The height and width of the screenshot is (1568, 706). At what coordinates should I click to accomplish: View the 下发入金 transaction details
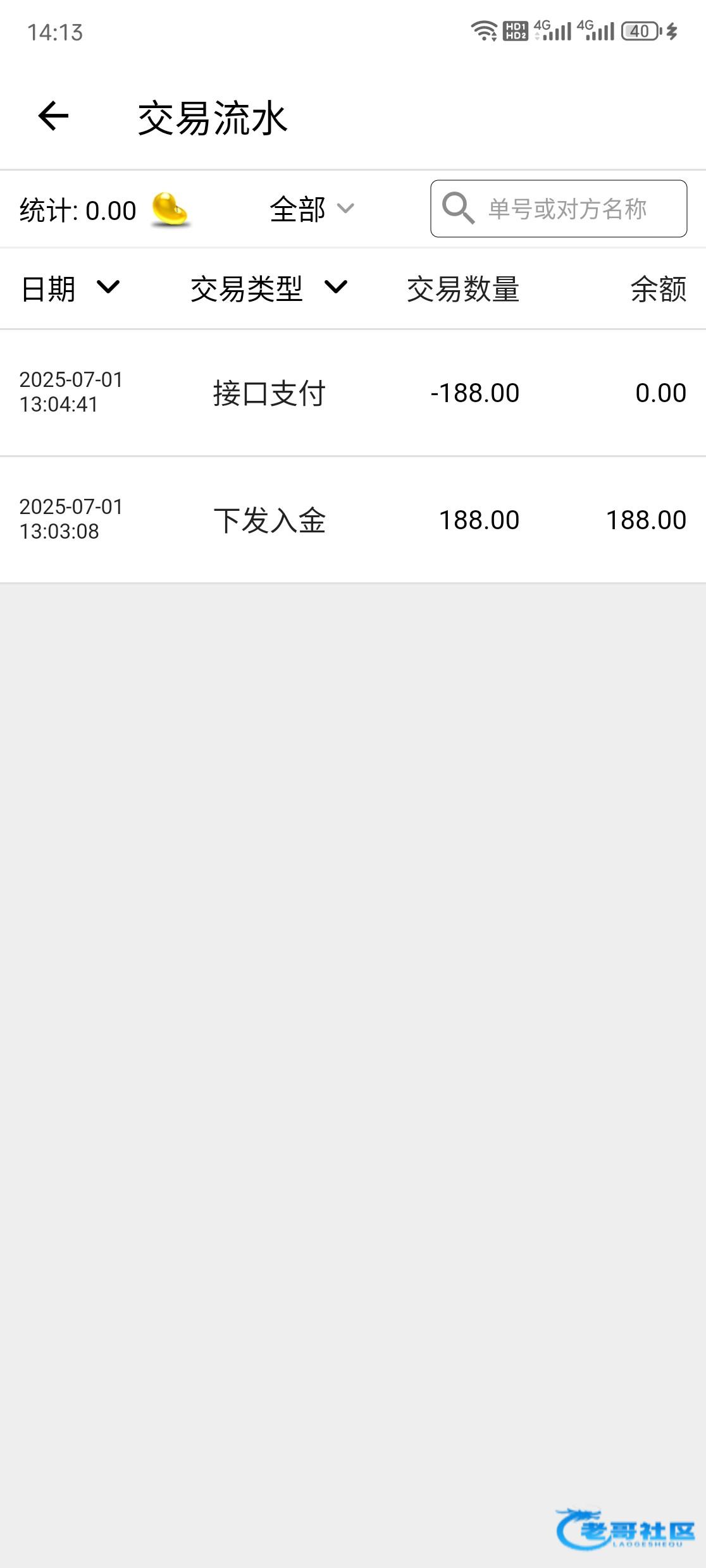point(352,520)
